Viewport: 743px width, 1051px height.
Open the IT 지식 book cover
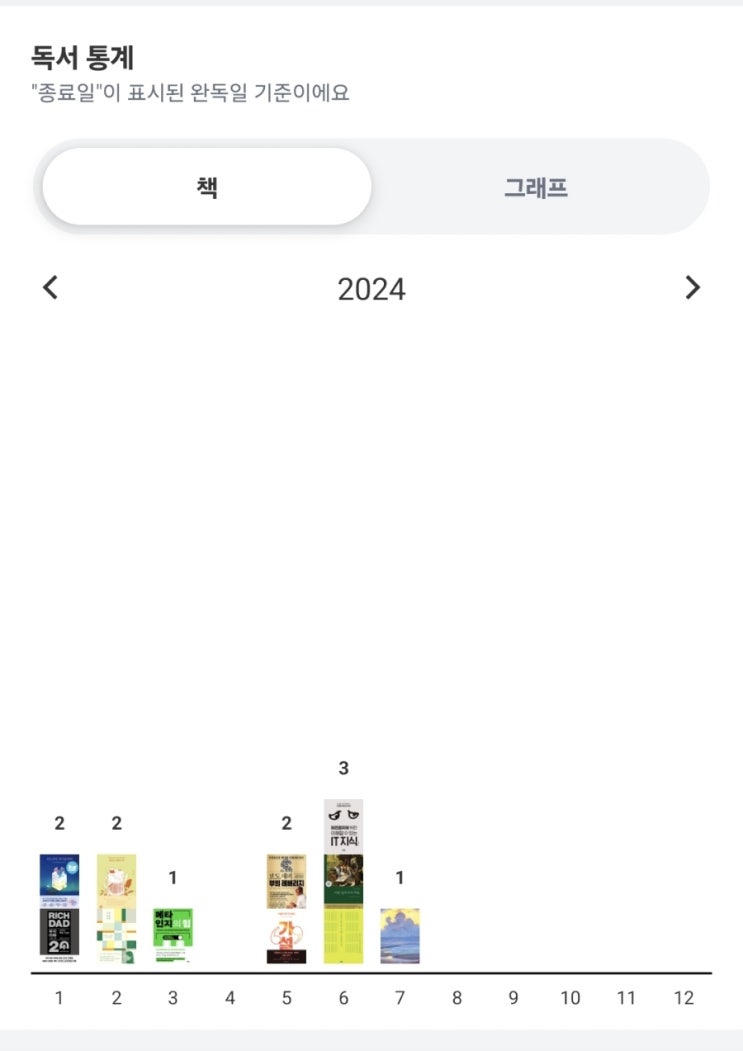click(x=343, y=826)
